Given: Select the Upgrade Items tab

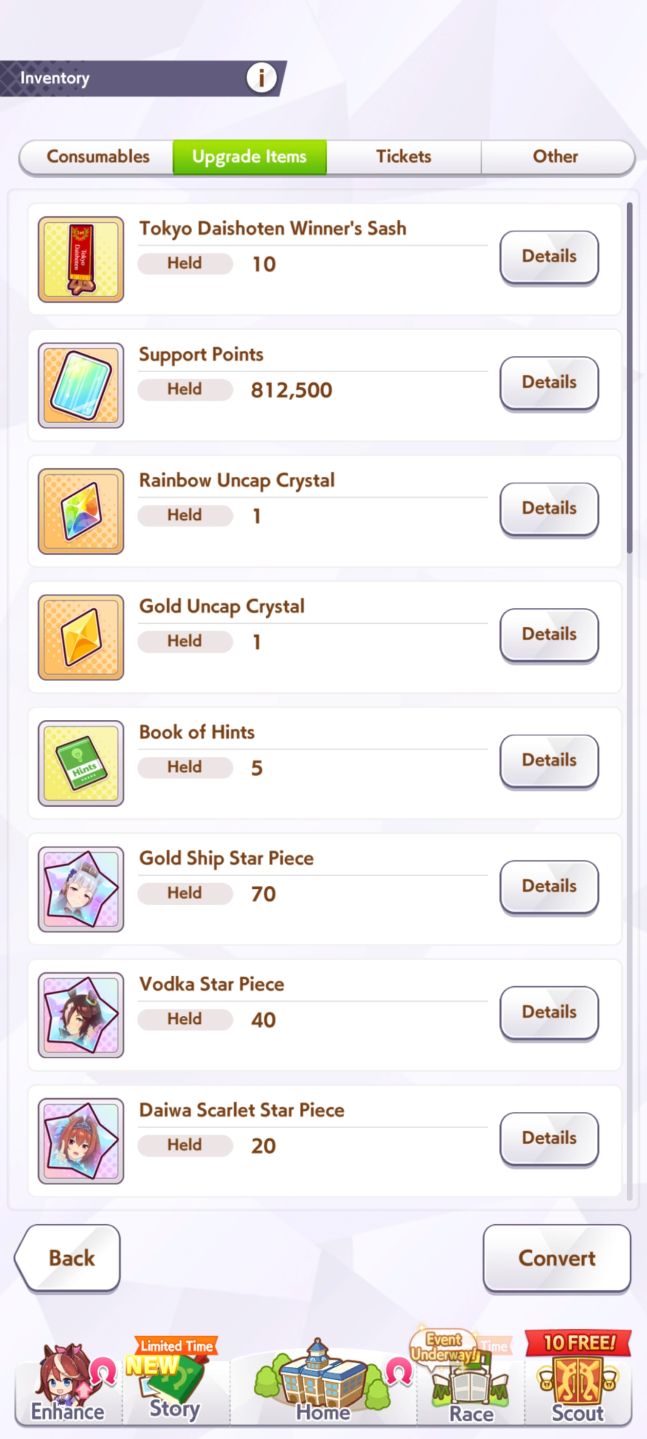Looking at the screenshot, I should coord(250,157).
